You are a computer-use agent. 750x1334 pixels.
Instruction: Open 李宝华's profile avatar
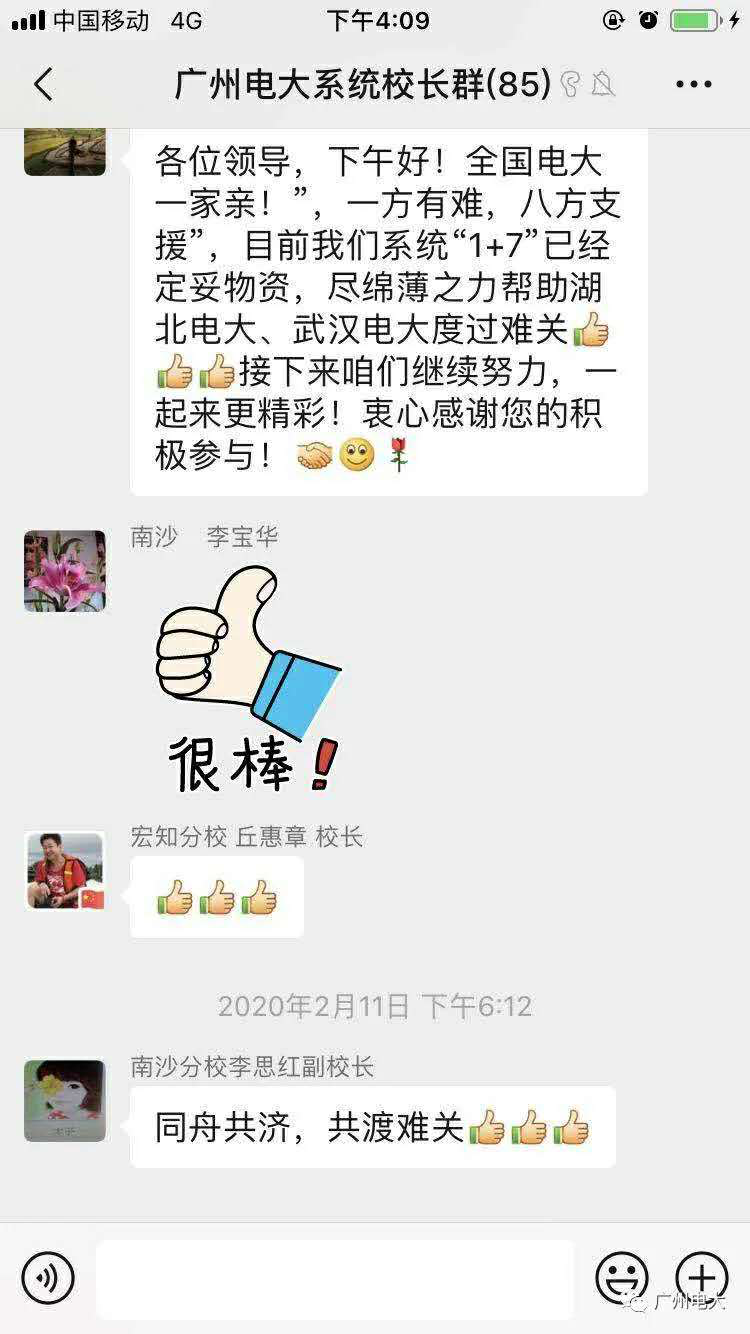pos(65,571)
